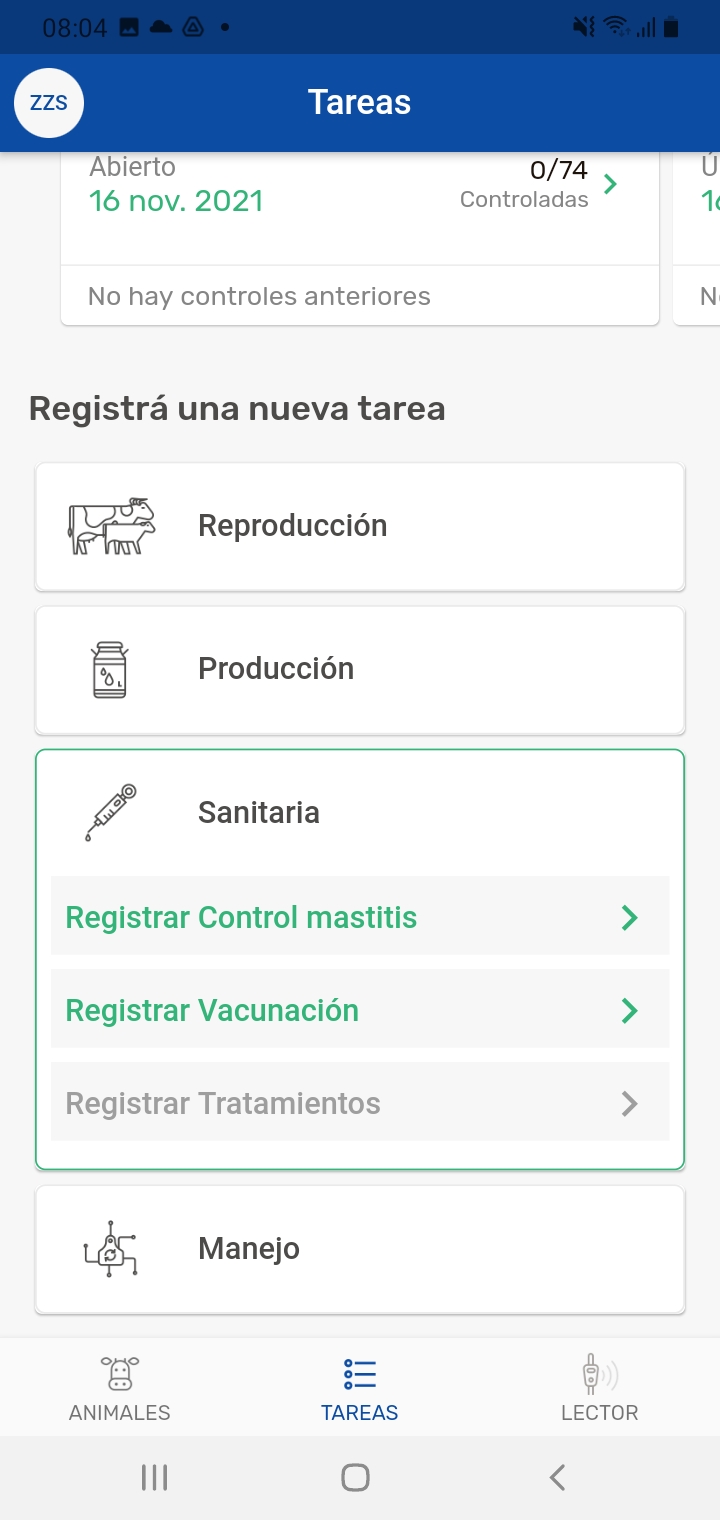Go to the system home screen

pos(355,1477)
